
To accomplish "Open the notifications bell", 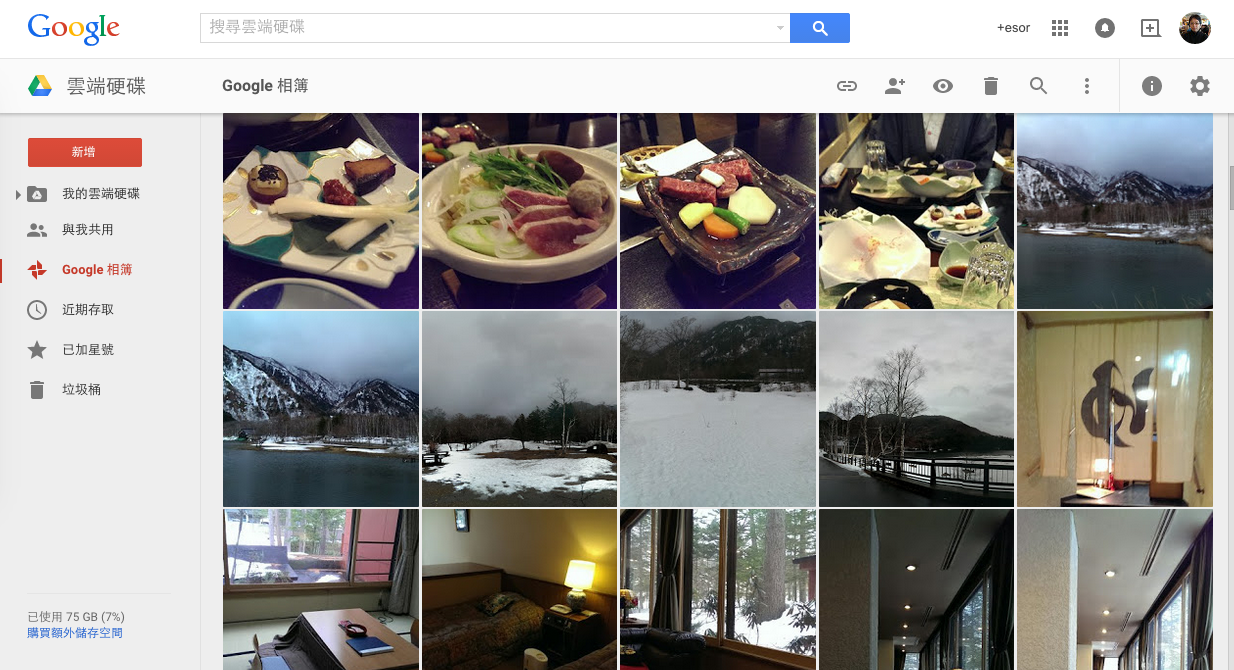I will click(1104, 28).
